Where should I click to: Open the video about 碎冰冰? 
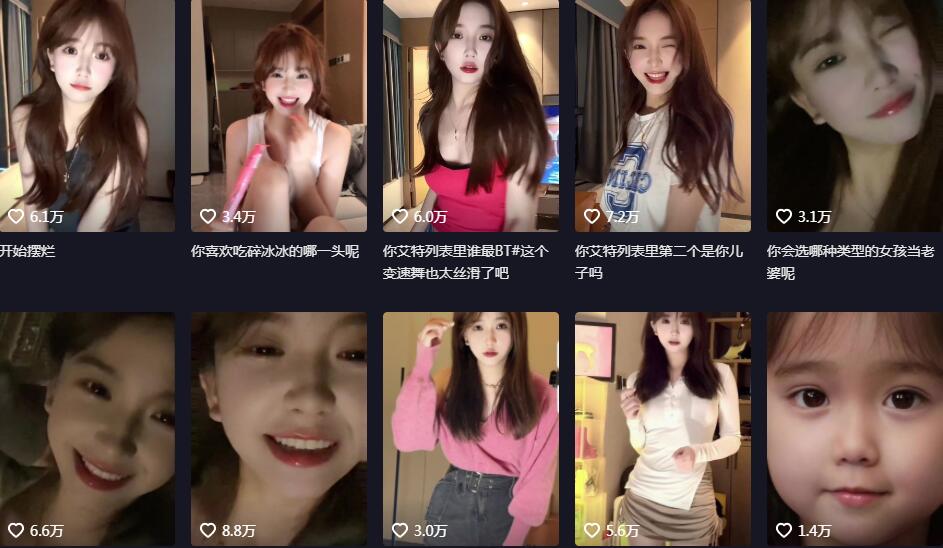(x=278, y=115)
